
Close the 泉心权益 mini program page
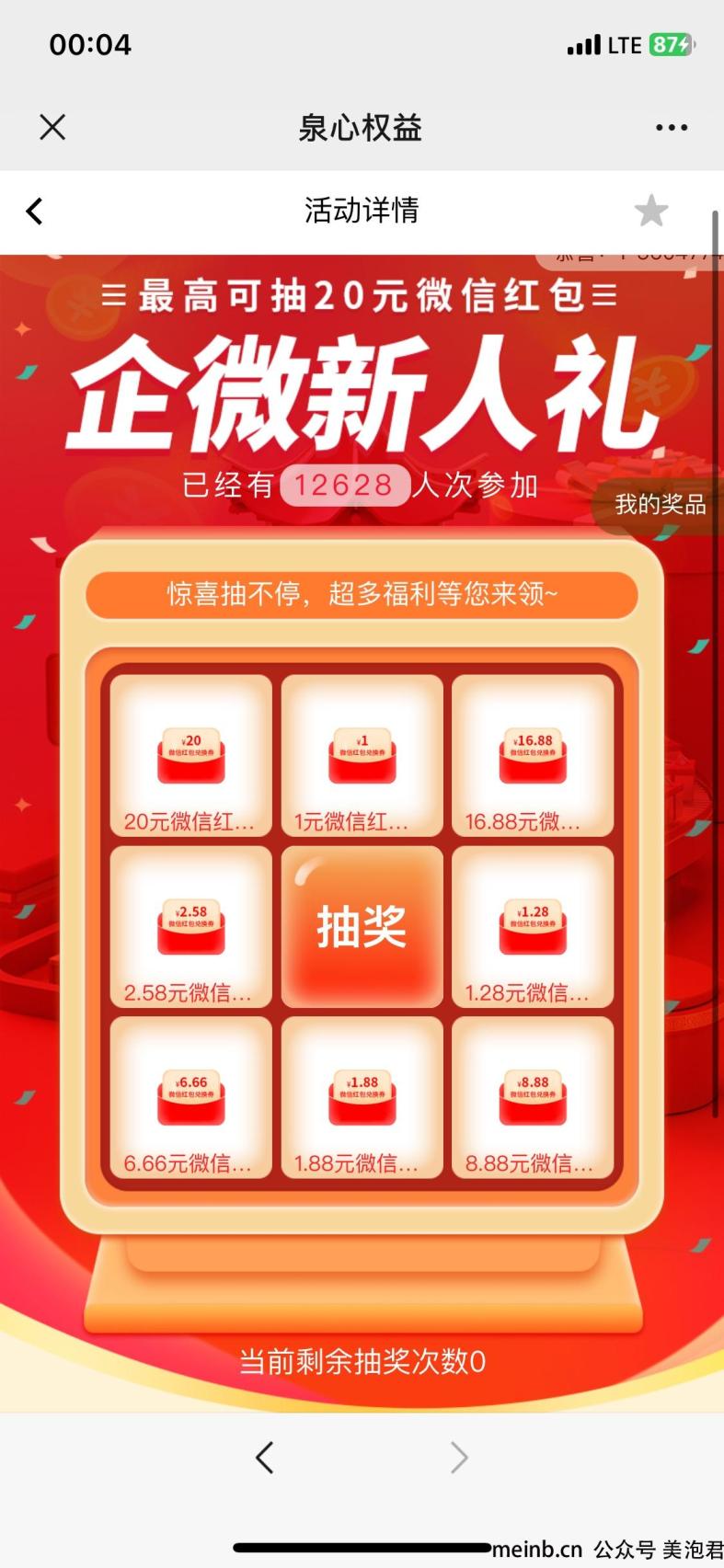click(52, 127)
